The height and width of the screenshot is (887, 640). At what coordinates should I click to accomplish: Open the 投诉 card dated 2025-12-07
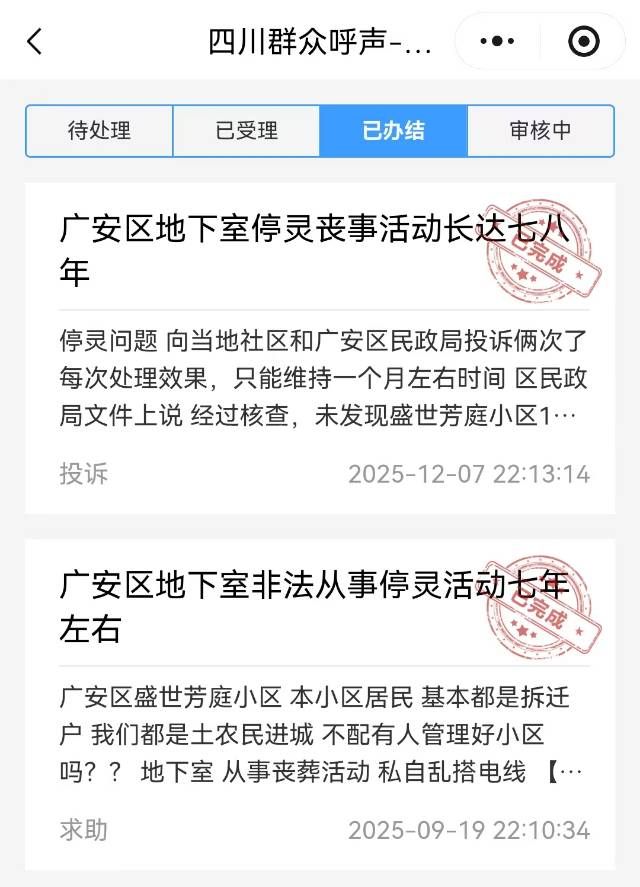tap(320, 348)
